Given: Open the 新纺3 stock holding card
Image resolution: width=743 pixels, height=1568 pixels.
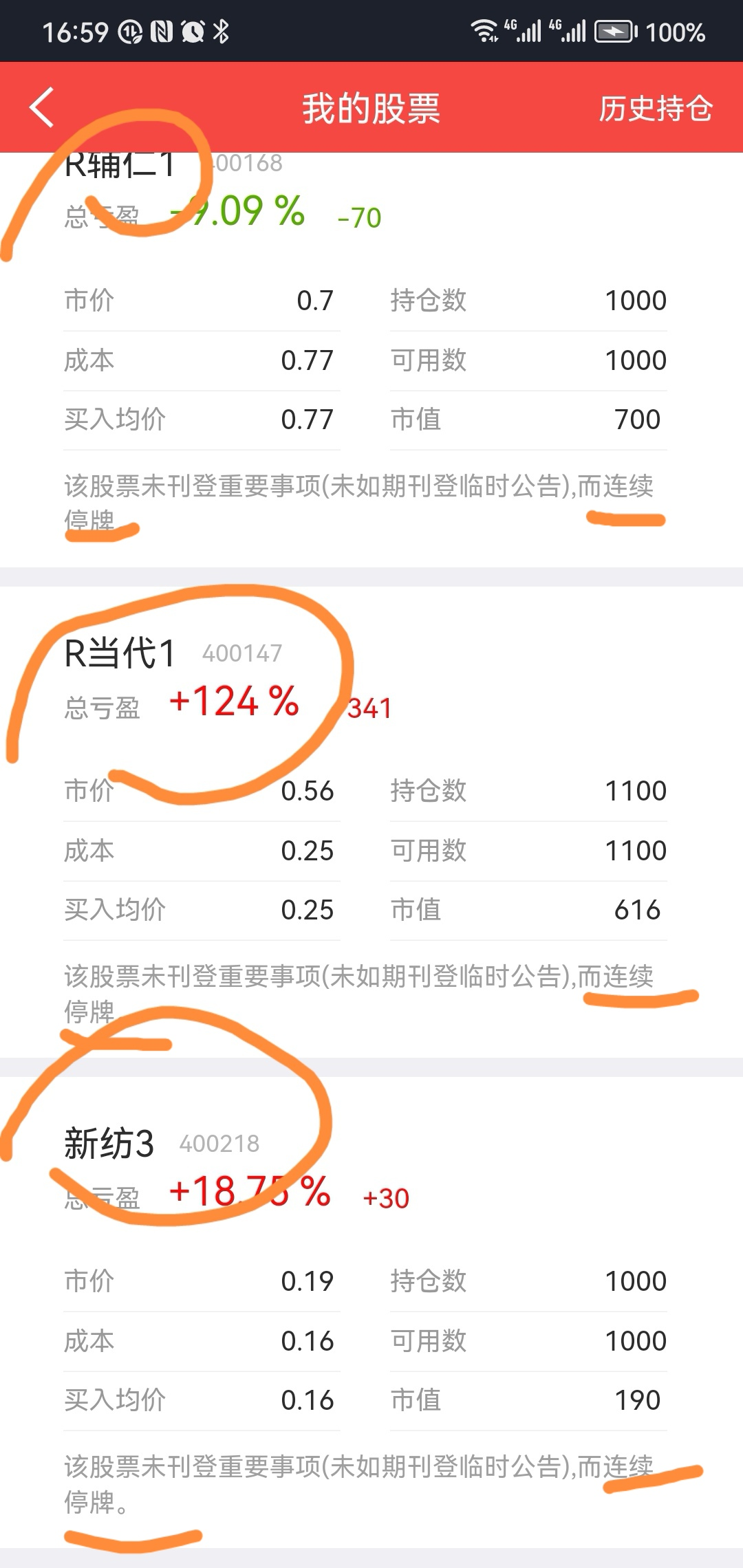Looking at the screenshot, I should pos(110,1144).
